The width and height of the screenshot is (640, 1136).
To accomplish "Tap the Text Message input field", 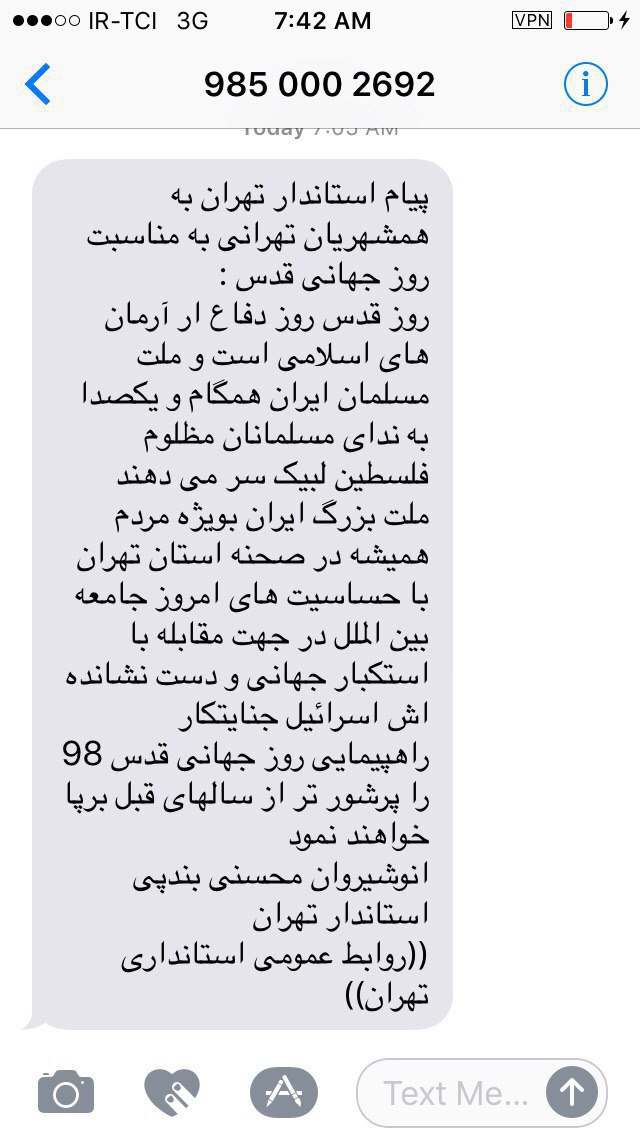I will pyautogui.click(x=455, y=1093).
